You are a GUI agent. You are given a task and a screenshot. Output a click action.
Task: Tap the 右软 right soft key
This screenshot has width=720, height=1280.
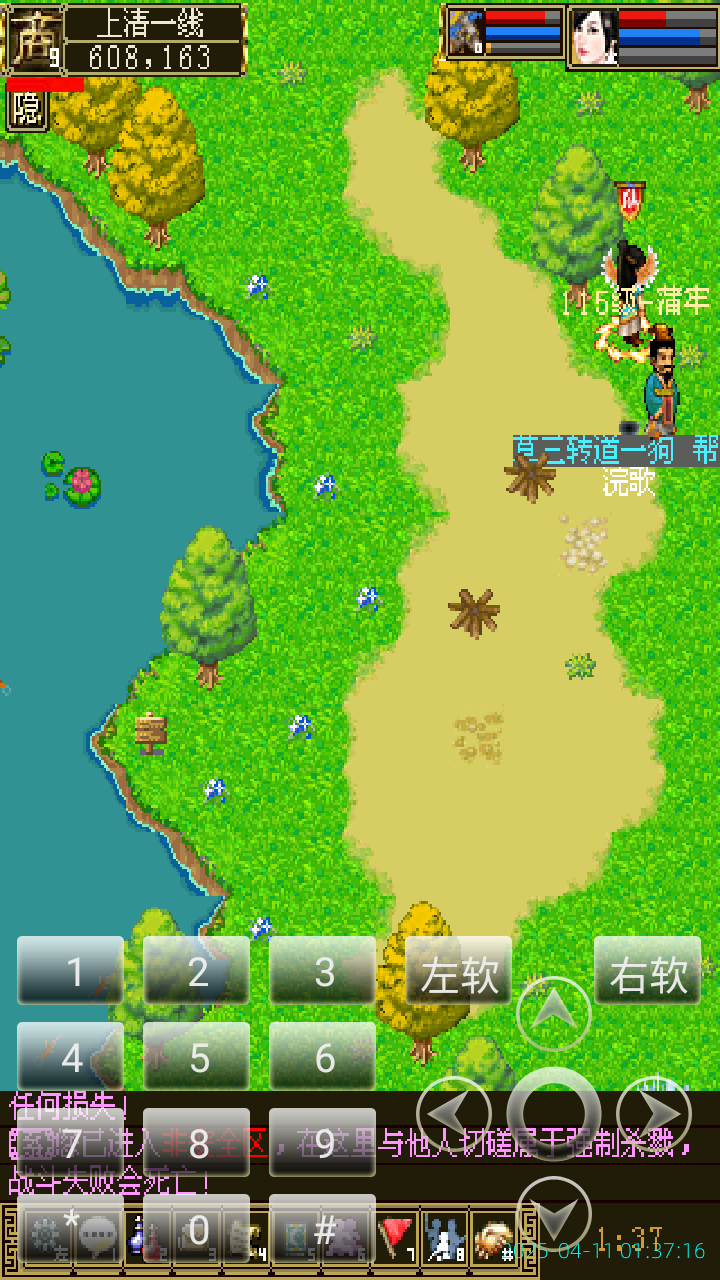pyautogui.click(x=647, y=971)
